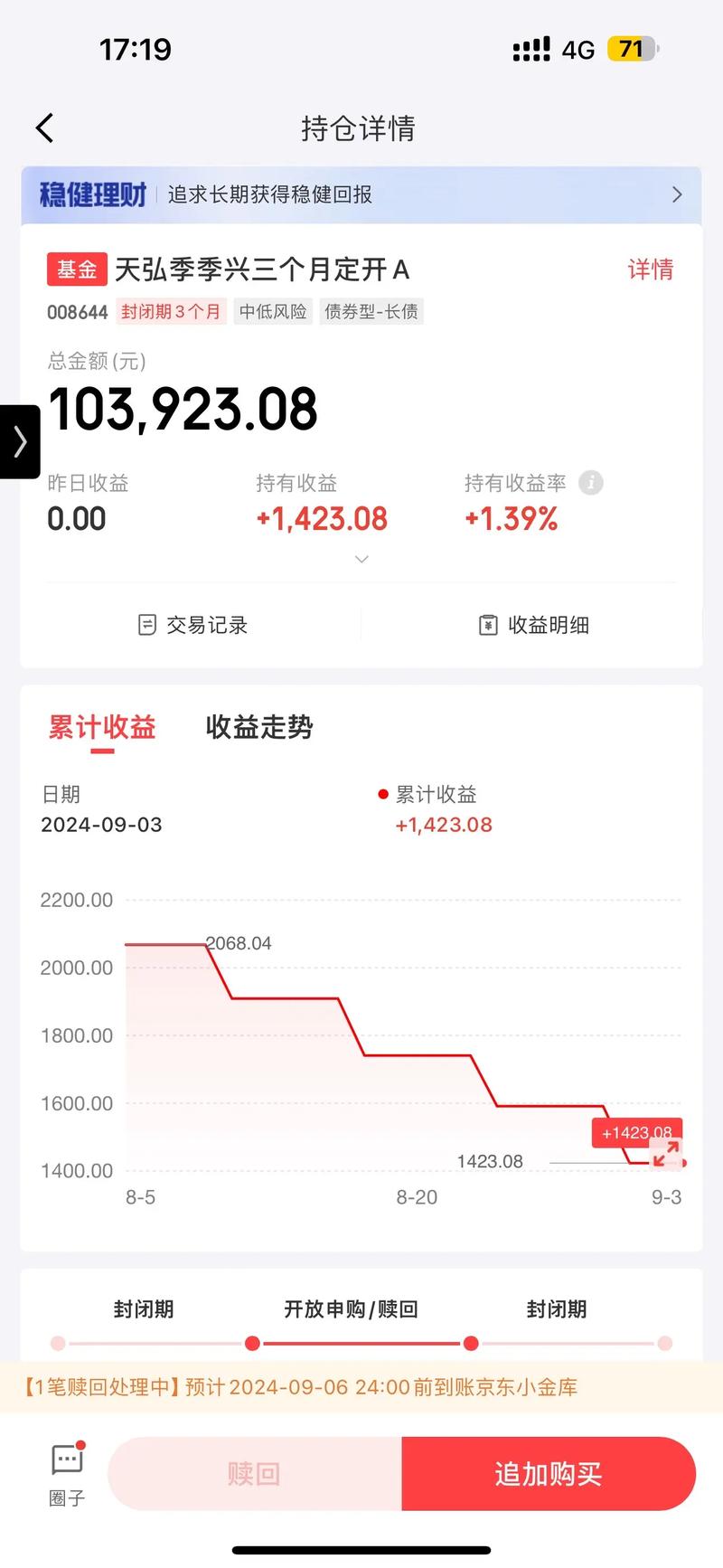
Task: Open the banner via its right chevron
Action: [678, 194]
